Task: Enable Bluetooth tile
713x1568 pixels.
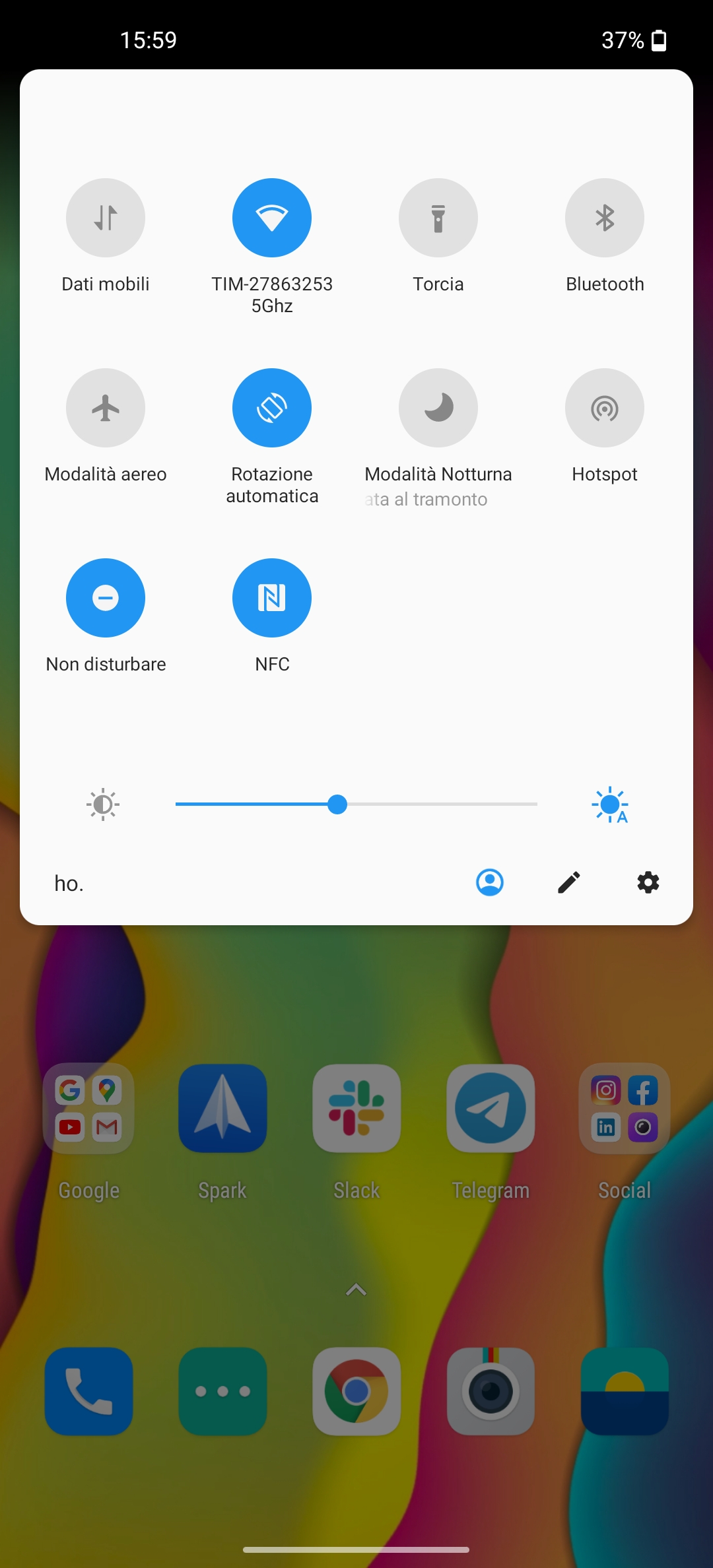Action: click(x=605, y=218)
